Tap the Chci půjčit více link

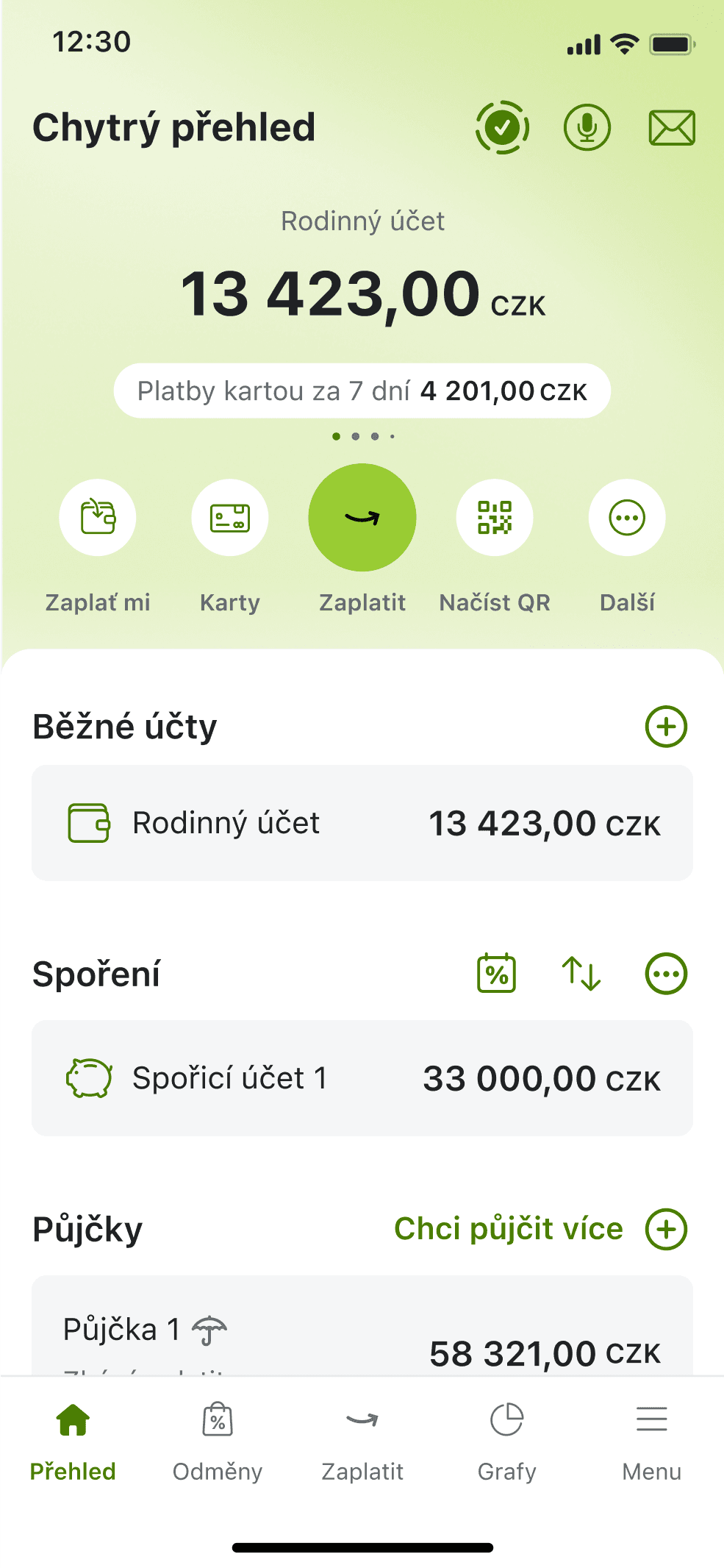[x=509, y=1228]
